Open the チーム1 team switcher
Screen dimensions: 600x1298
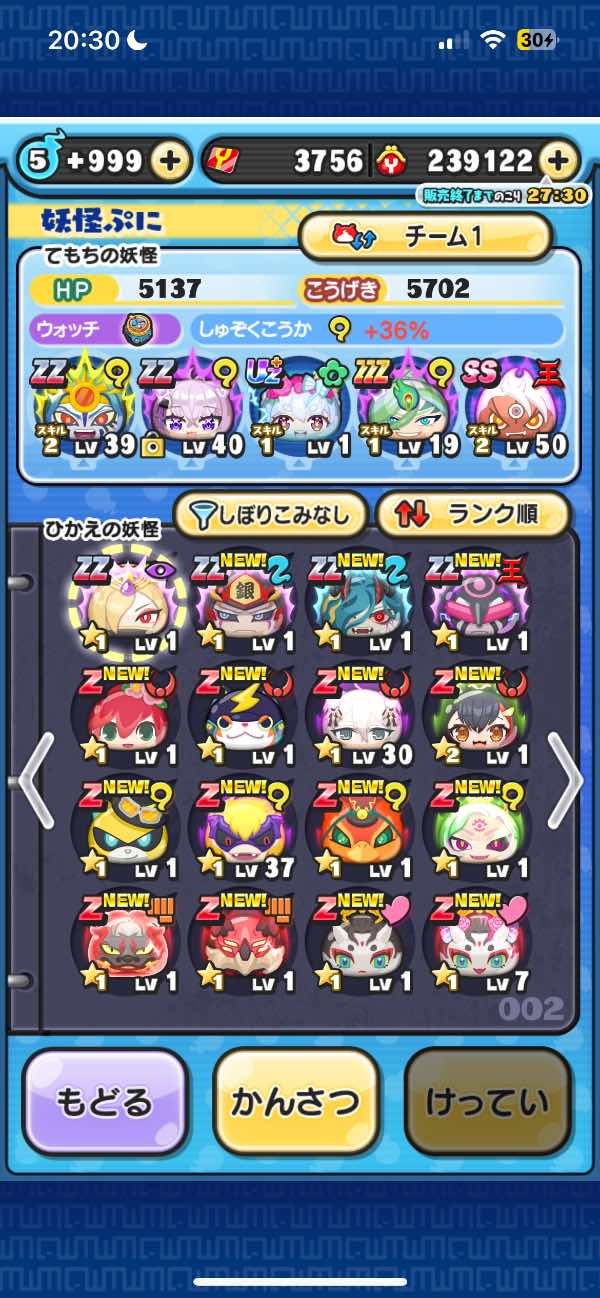click(426, 237)
